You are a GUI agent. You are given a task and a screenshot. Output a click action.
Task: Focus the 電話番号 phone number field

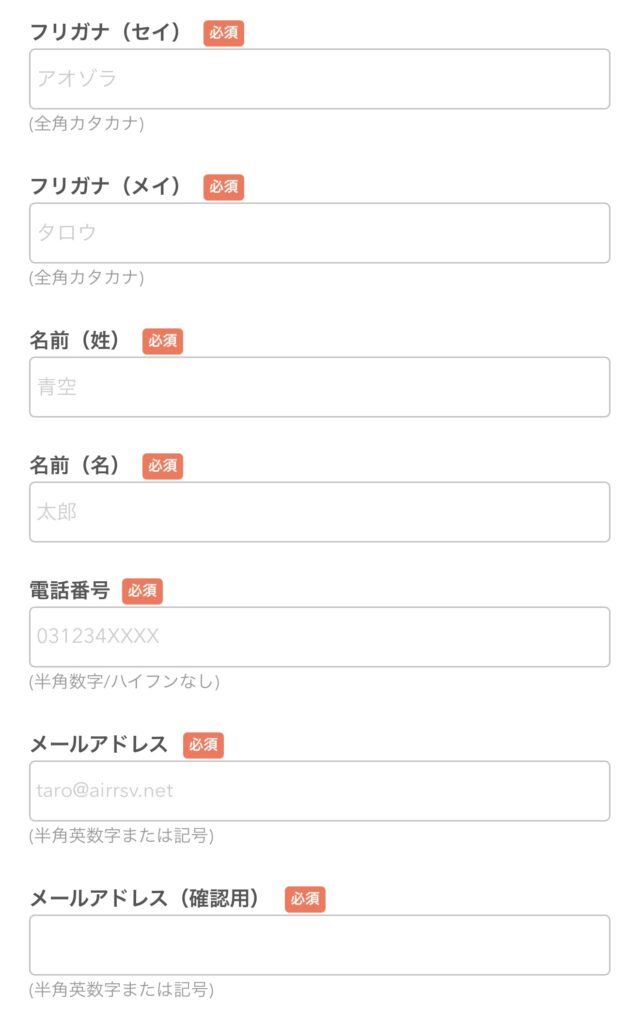tap(319, 637)
